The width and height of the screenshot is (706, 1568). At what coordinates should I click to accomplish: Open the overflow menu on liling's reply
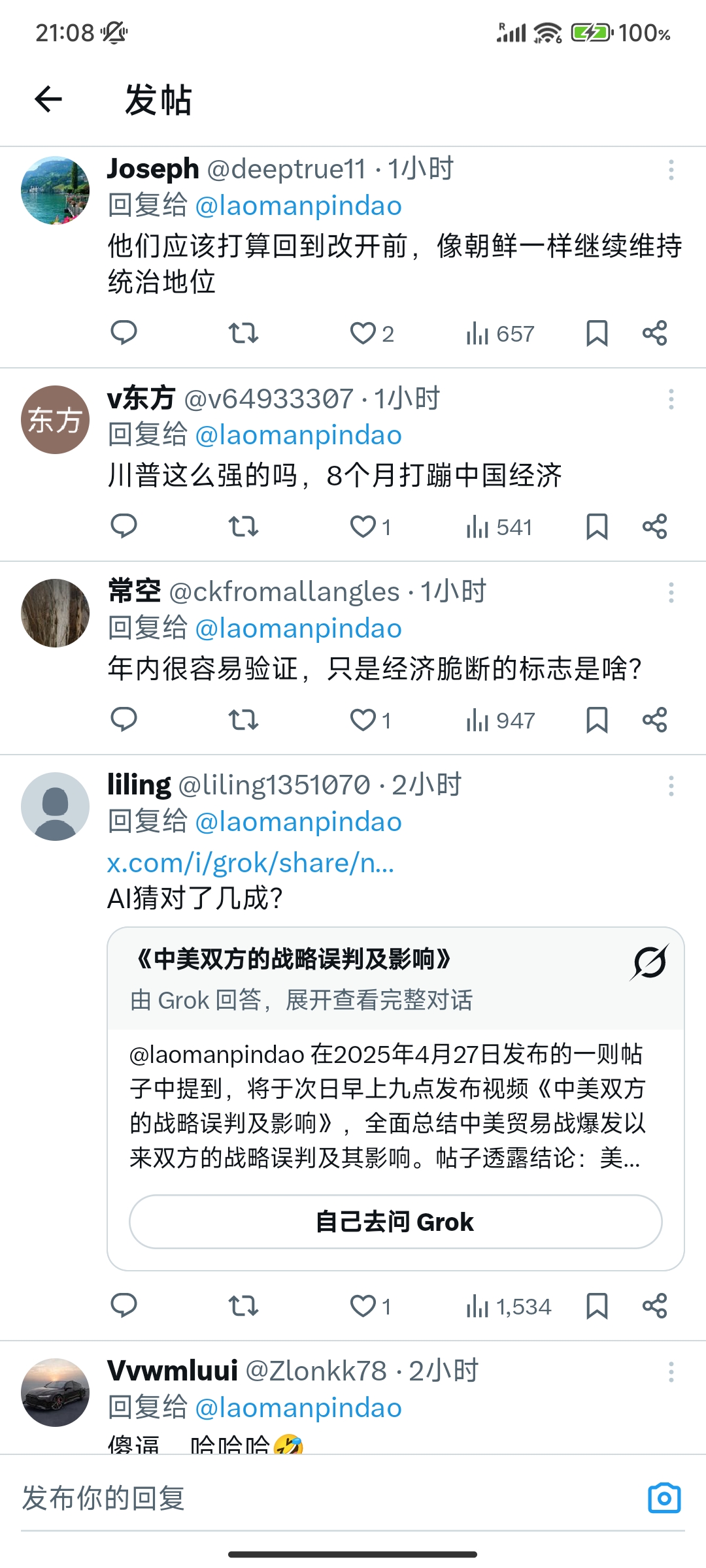pos(671,786)
